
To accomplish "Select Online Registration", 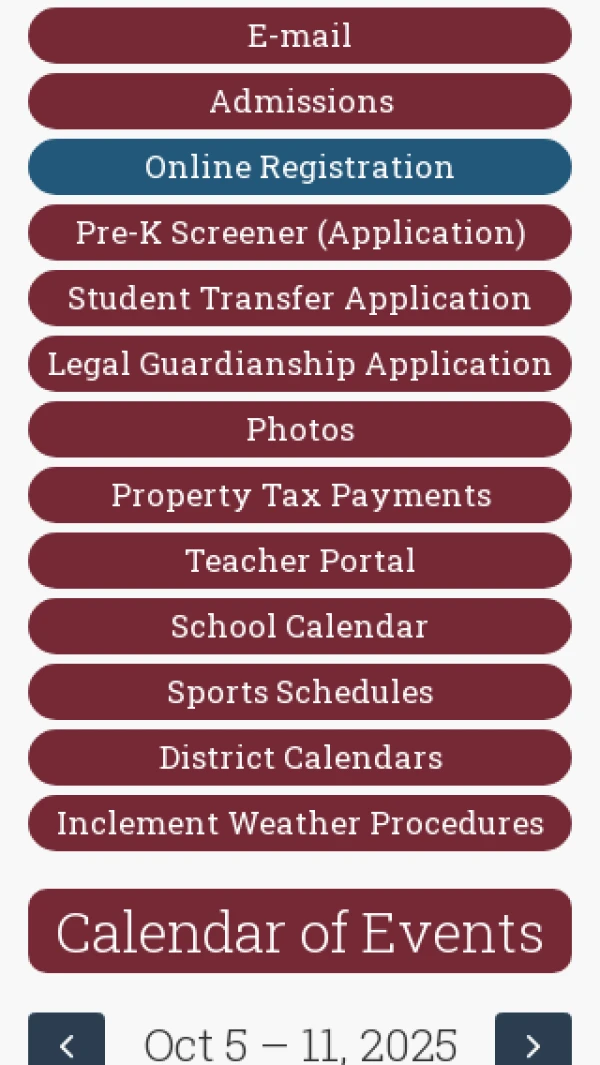I will [300, 167].
